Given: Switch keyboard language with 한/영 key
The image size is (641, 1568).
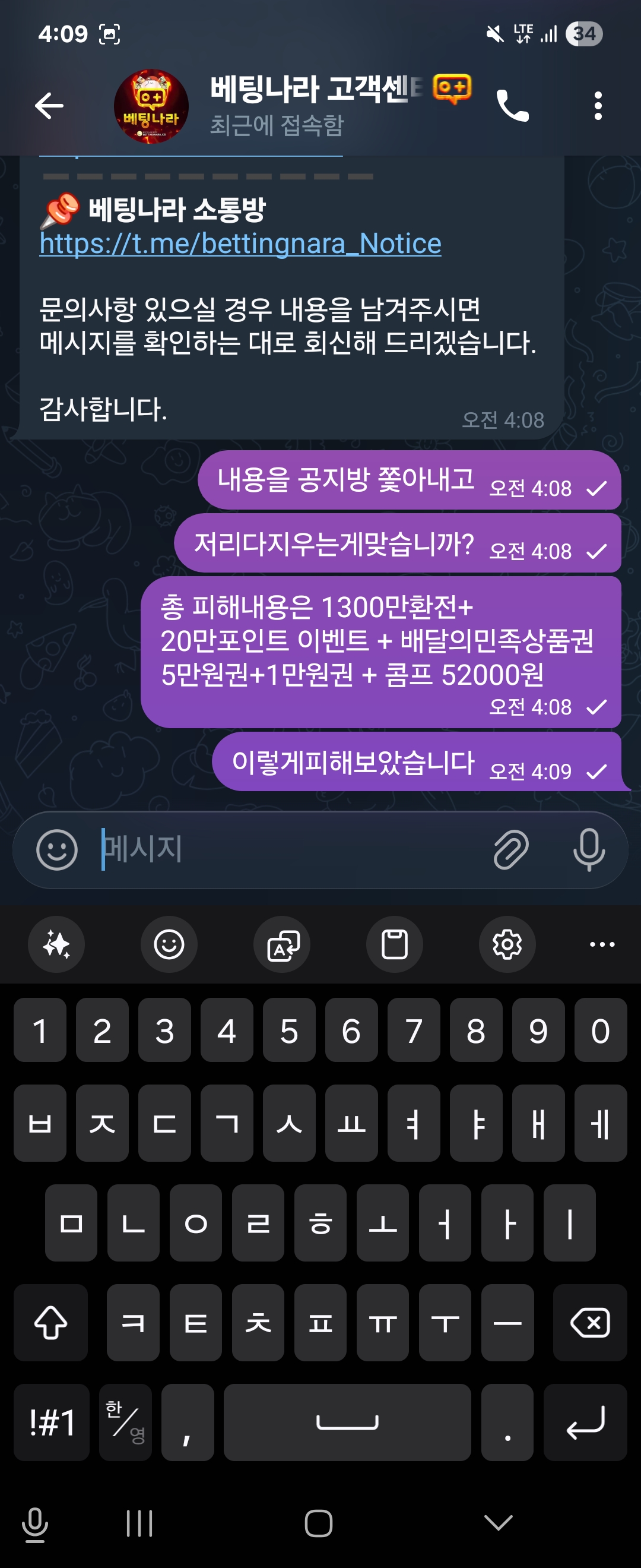Looking at the screenshot, I should (126, 1422).
